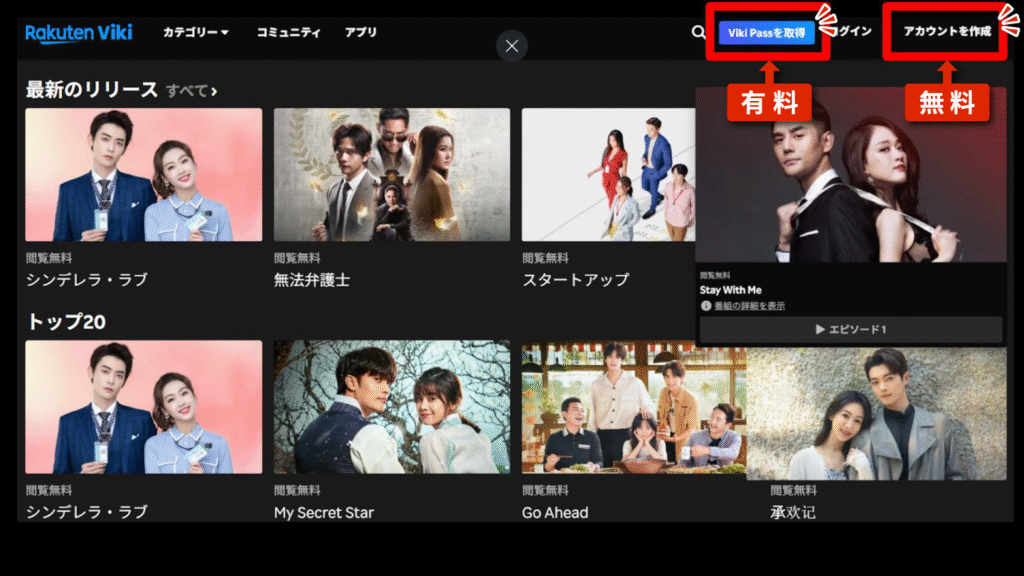
Task: Open the コミュニティ page
Action: (288, 32)
